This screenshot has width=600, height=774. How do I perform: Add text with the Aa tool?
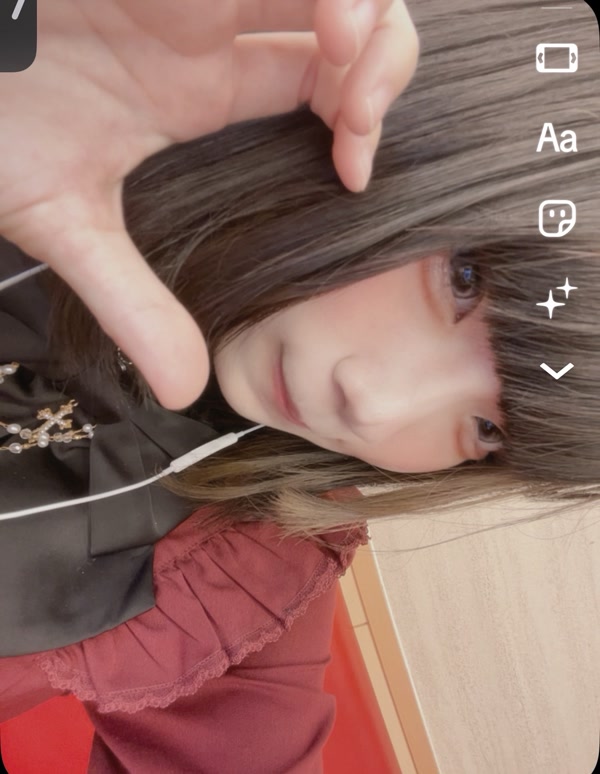(x=557, y=138)
